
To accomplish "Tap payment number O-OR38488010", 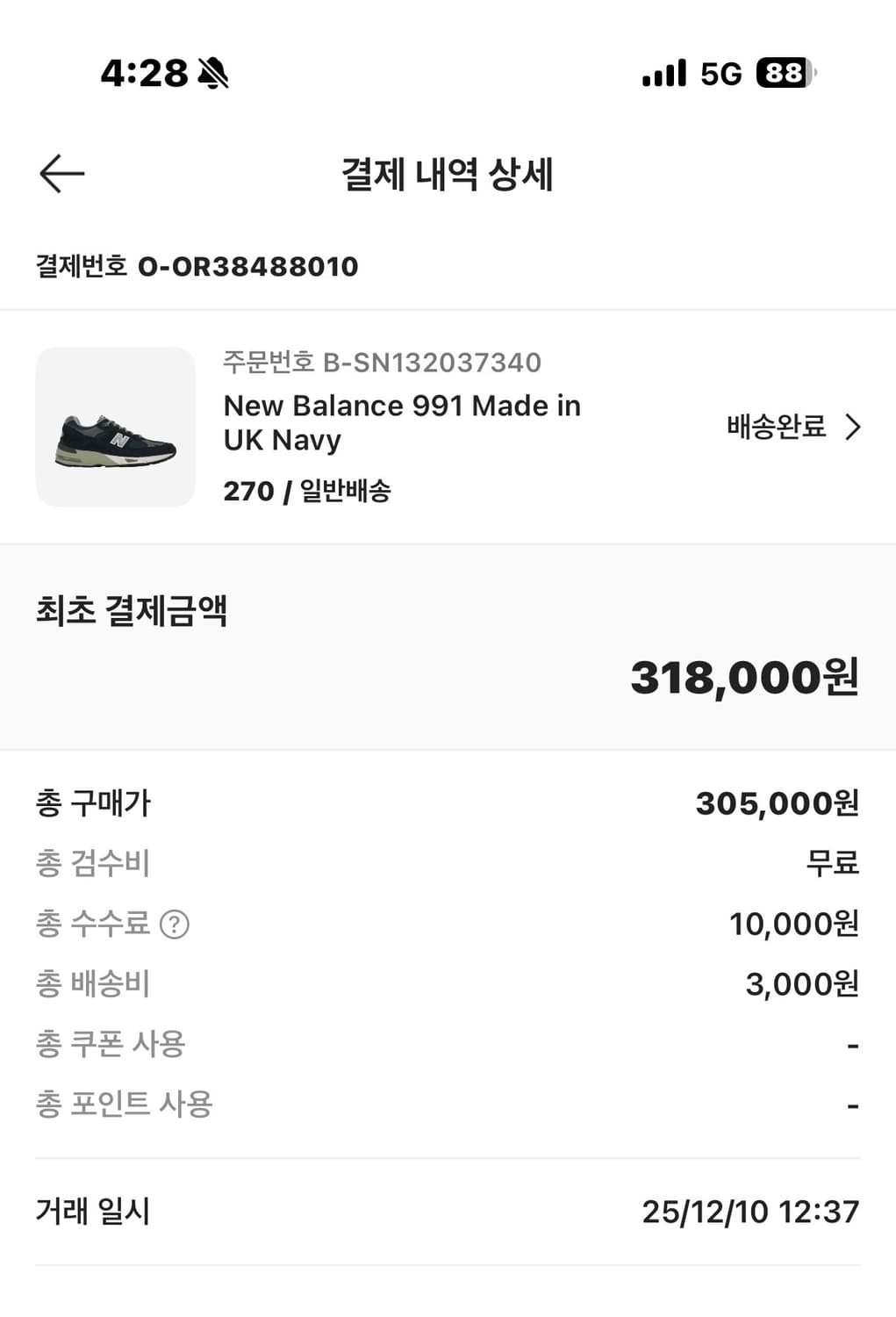I will click(x=248, y=268).
